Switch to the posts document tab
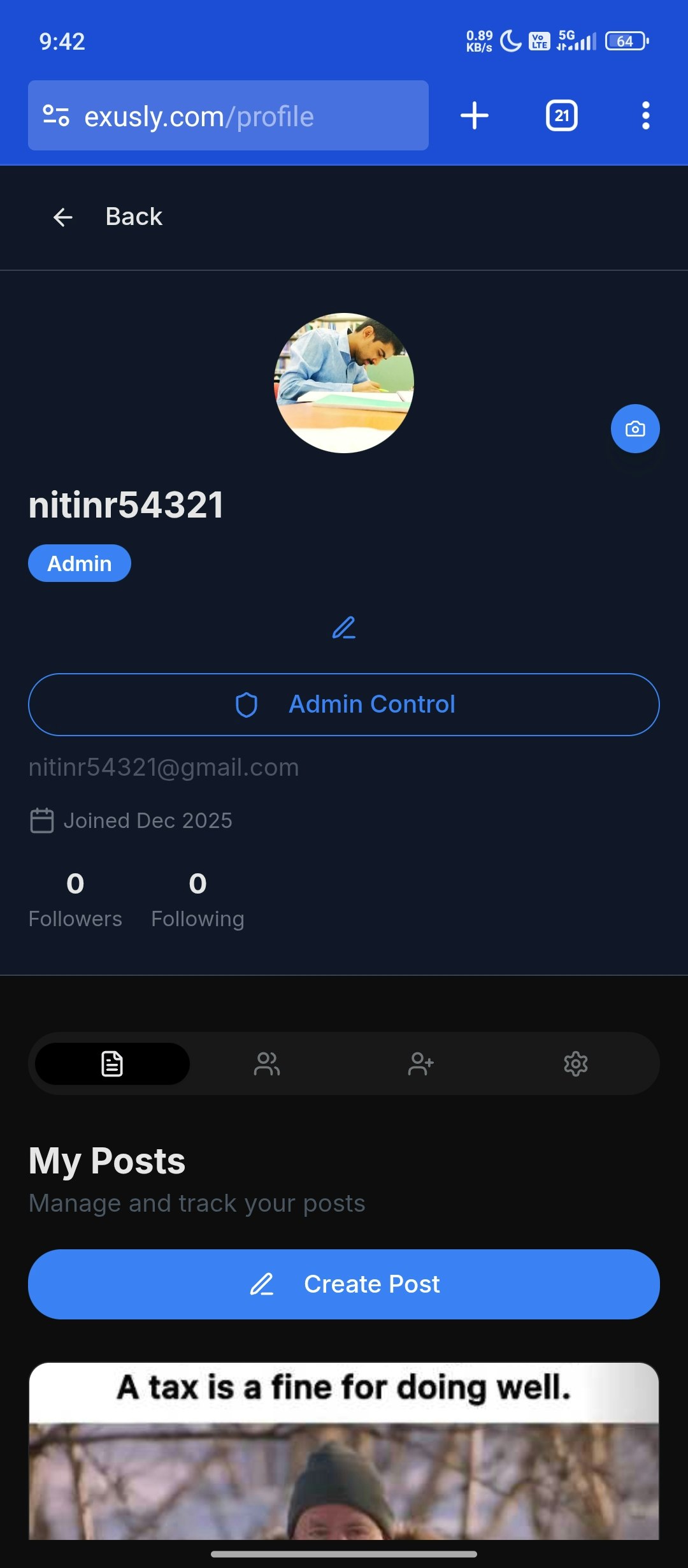This screenshot has height=1568, width=688. click(x=112, y=1064)
